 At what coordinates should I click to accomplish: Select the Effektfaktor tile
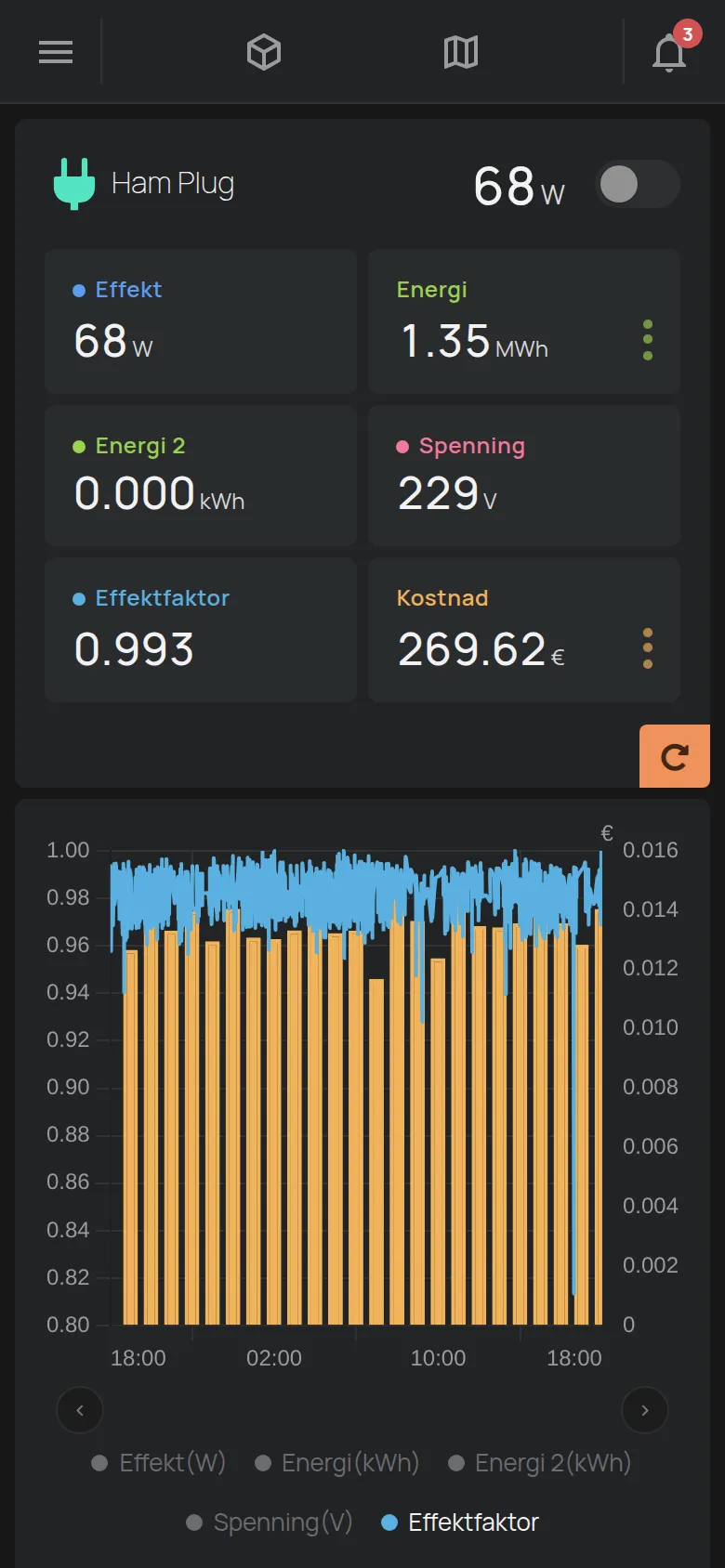201,630
